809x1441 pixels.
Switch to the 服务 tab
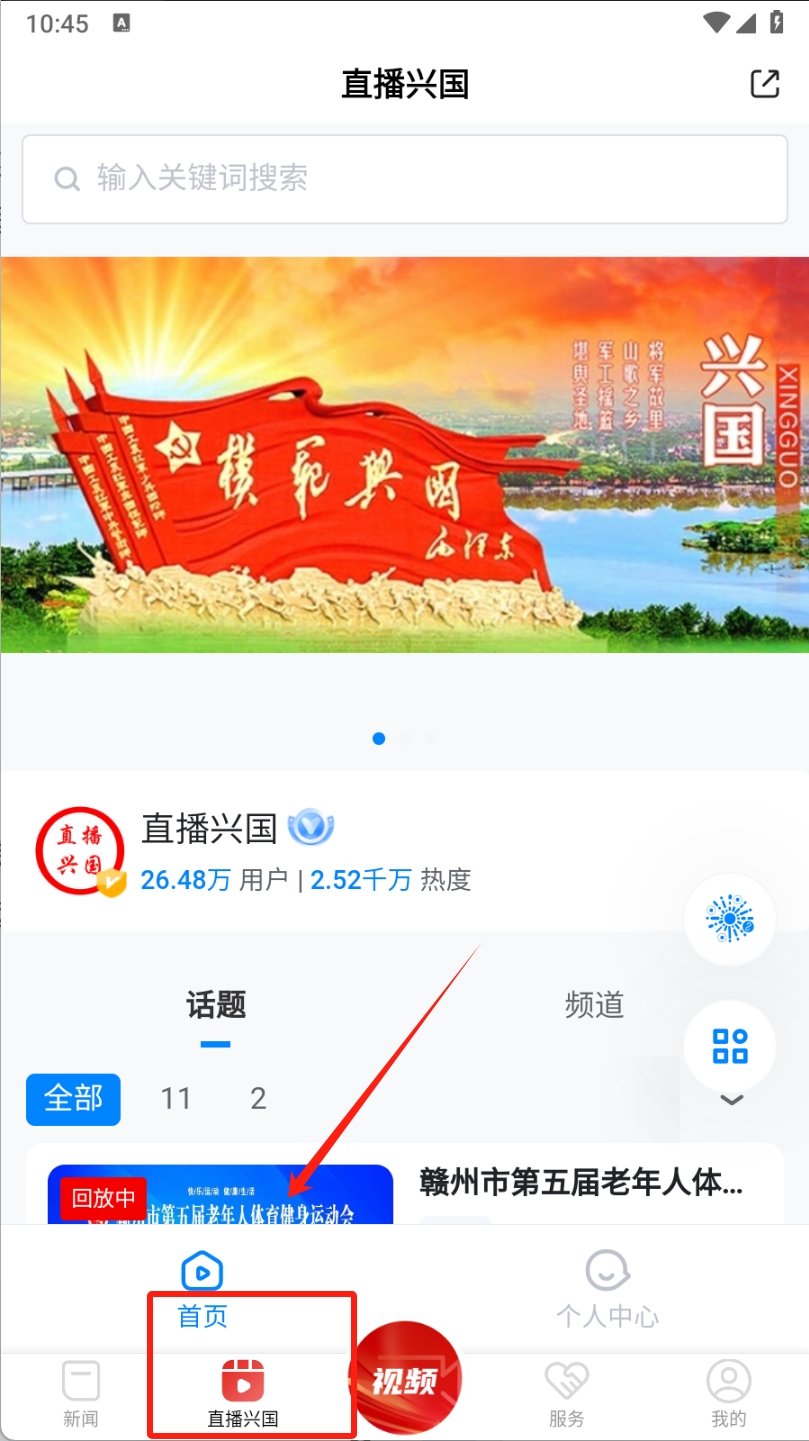coord(567,1393)
